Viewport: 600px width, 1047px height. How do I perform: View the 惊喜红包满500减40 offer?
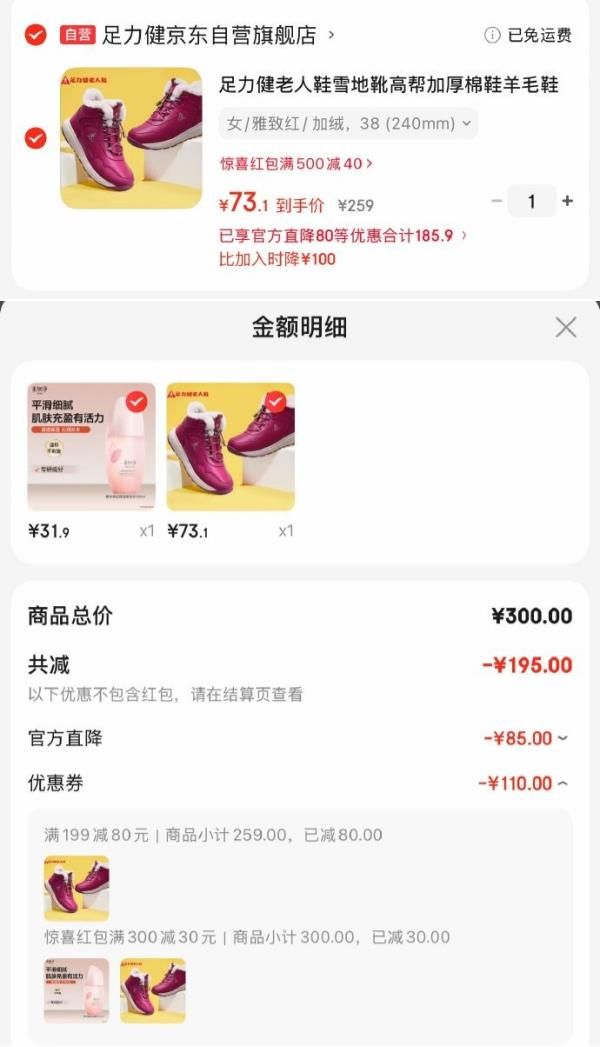pyautogui.click(x=297, y=163)
